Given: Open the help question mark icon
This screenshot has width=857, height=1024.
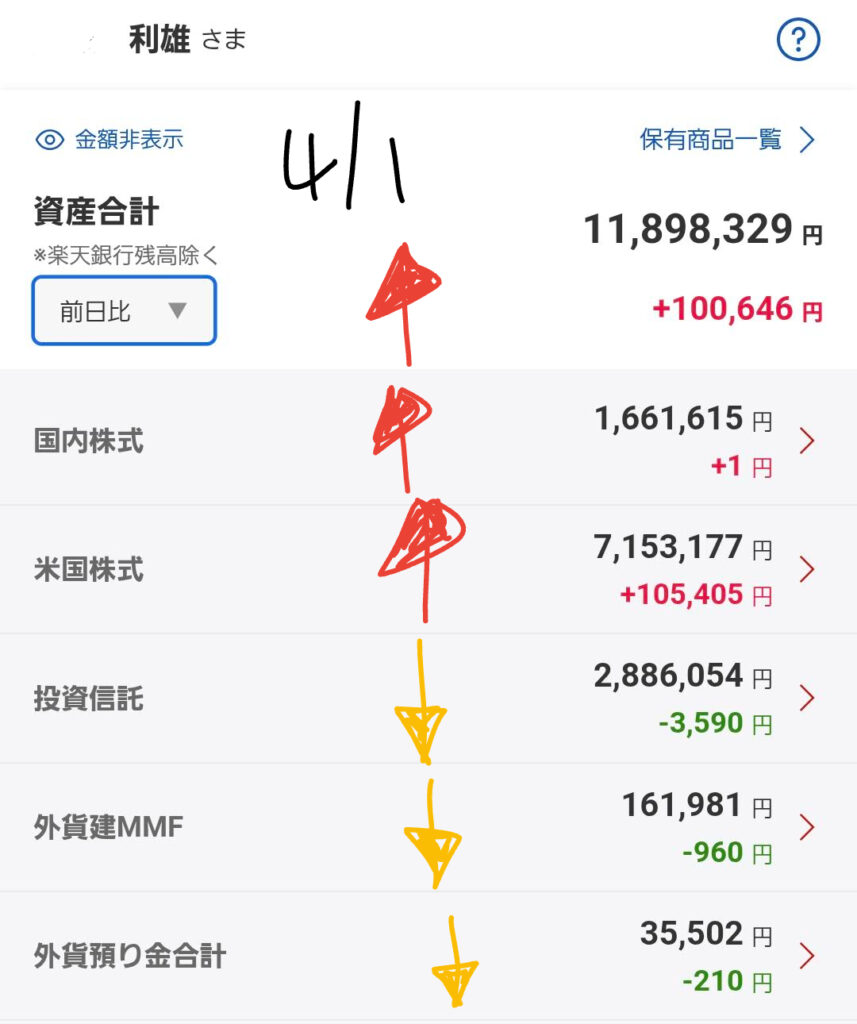Looking at the screenshot, I should 798,41.
